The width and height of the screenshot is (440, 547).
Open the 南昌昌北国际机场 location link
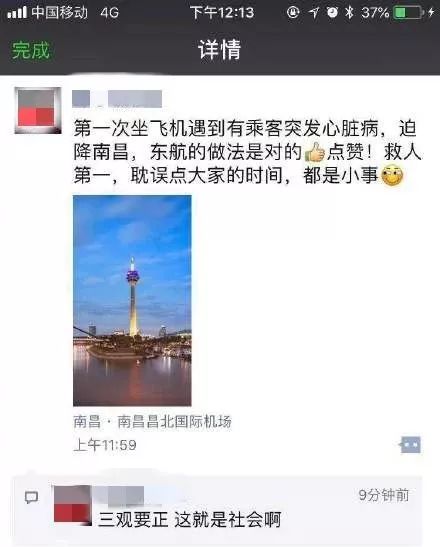click(152, 421)
